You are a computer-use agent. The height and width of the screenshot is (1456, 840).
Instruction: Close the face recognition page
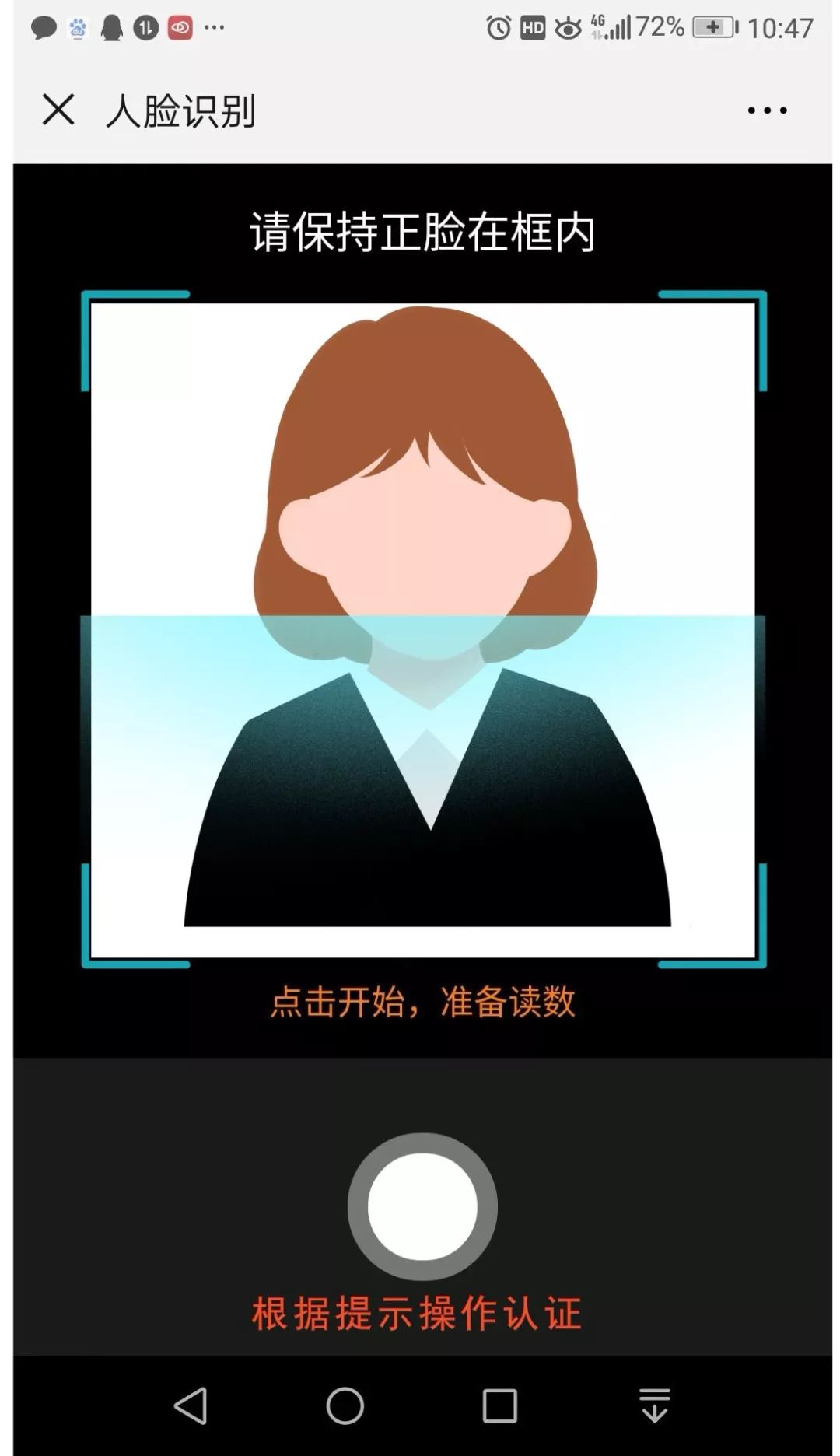pos(58,110)
